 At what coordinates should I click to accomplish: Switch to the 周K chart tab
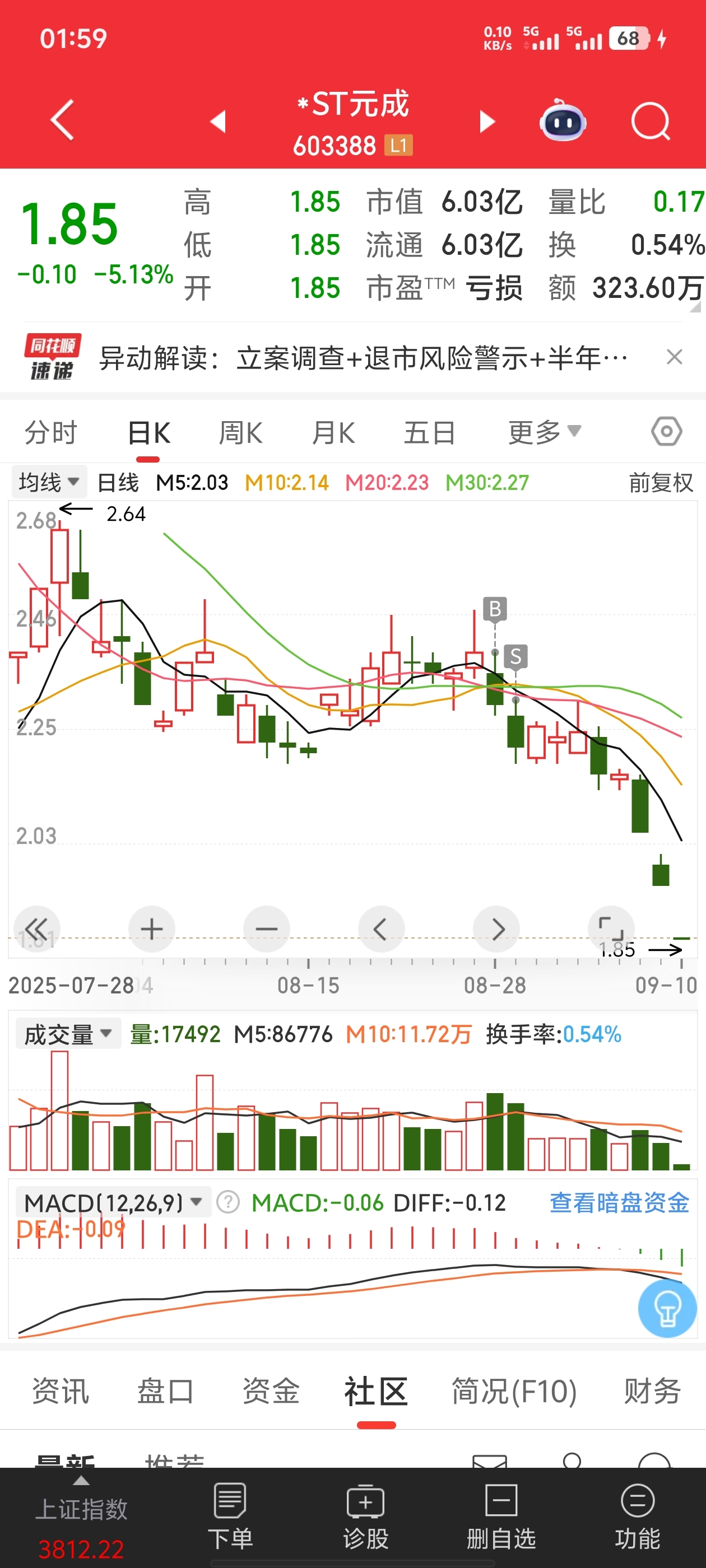pyautogui.click(x=240, y=433)
